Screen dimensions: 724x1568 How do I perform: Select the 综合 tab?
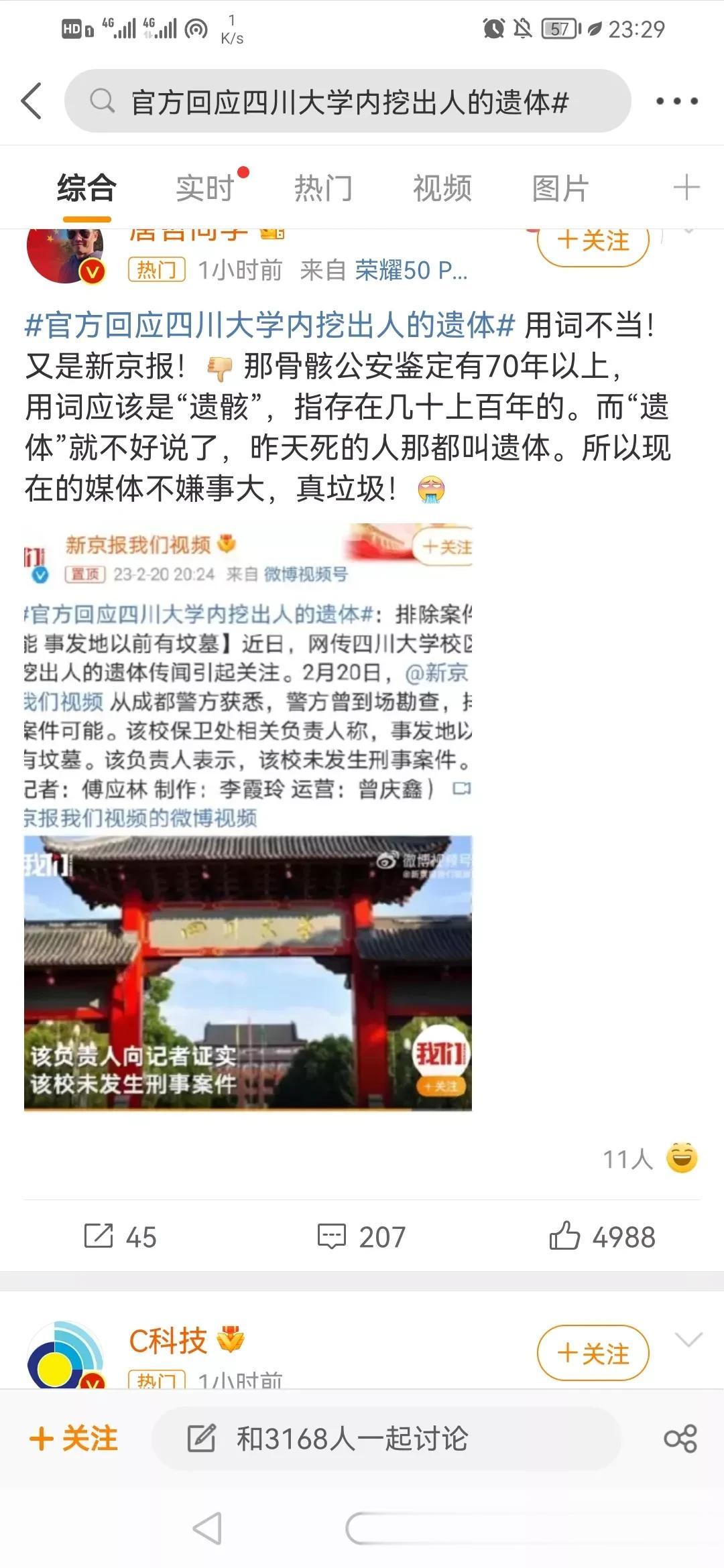tap(86, 188)
